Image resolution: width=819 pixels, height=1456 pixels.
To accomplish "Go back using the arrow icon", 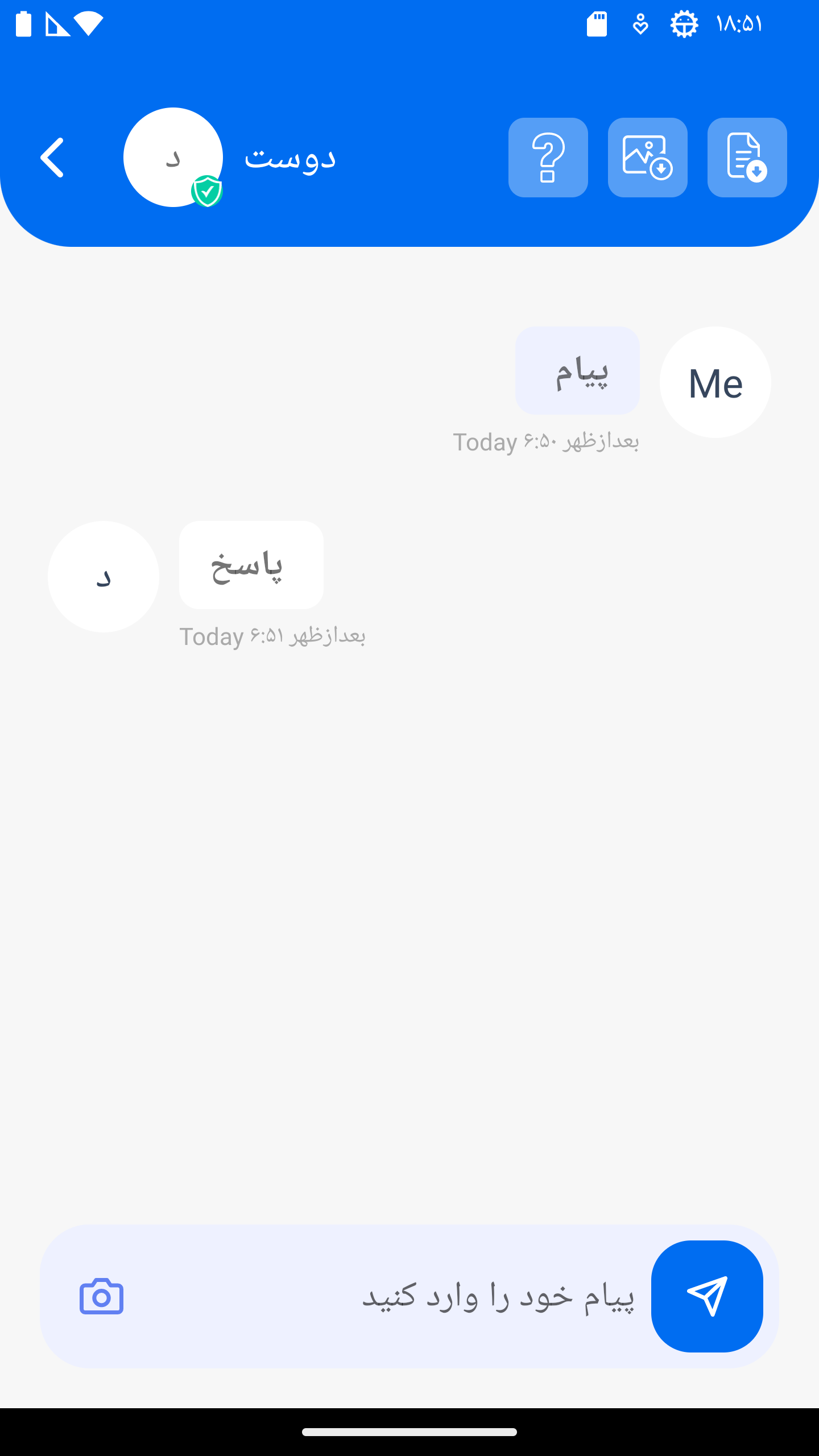I will coord(52,158).
